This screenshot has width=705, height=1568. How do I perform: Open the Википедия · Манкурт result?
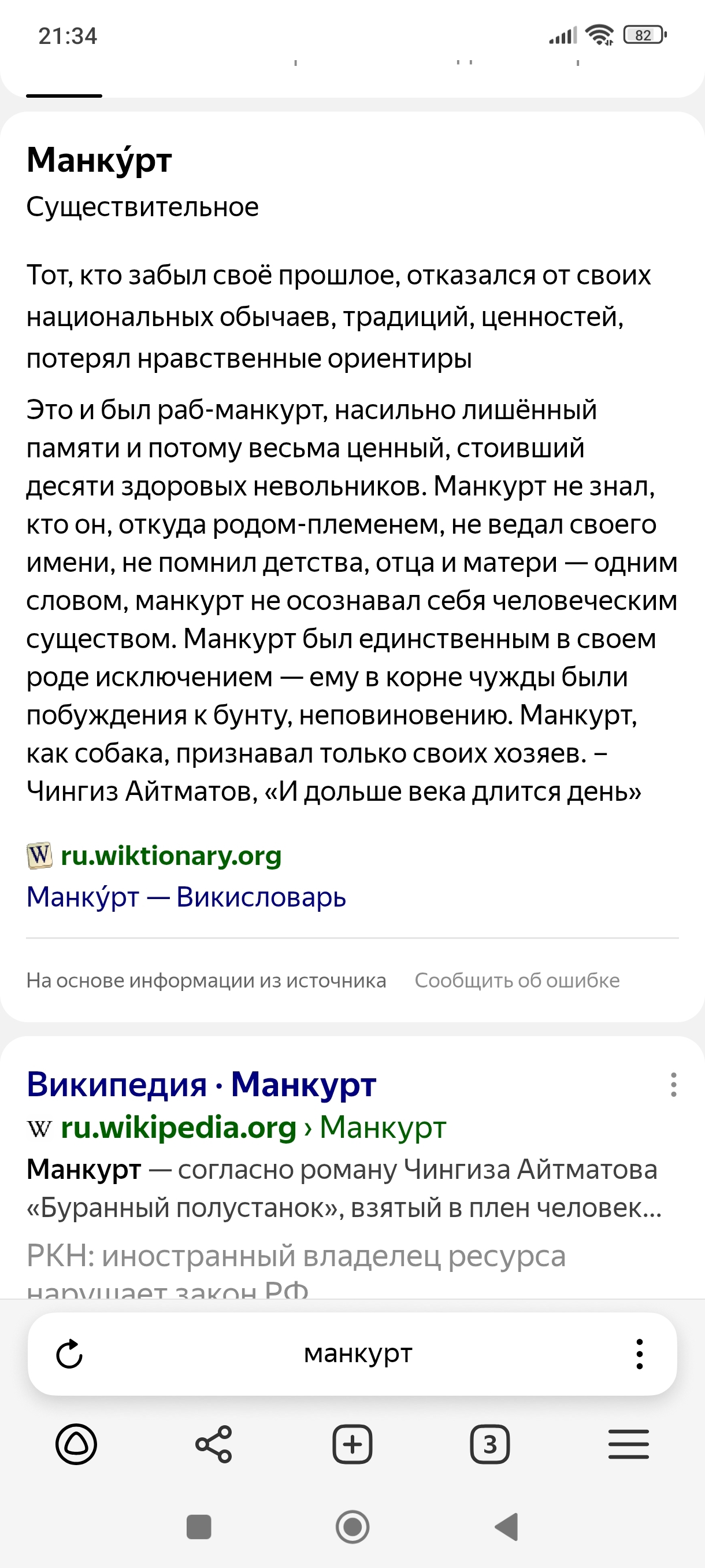point(201,1085)
